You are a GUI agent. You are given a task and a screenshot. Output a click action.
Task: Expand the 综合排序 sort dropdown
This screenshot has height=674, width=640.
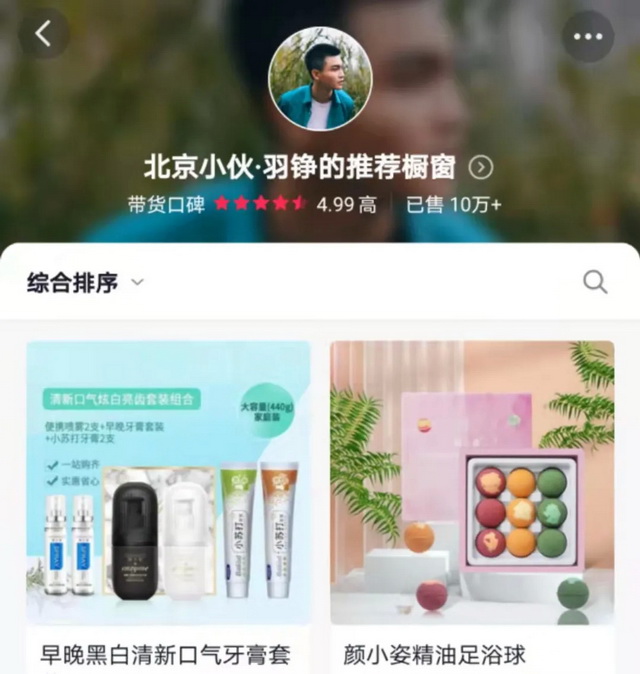(85, 282)
